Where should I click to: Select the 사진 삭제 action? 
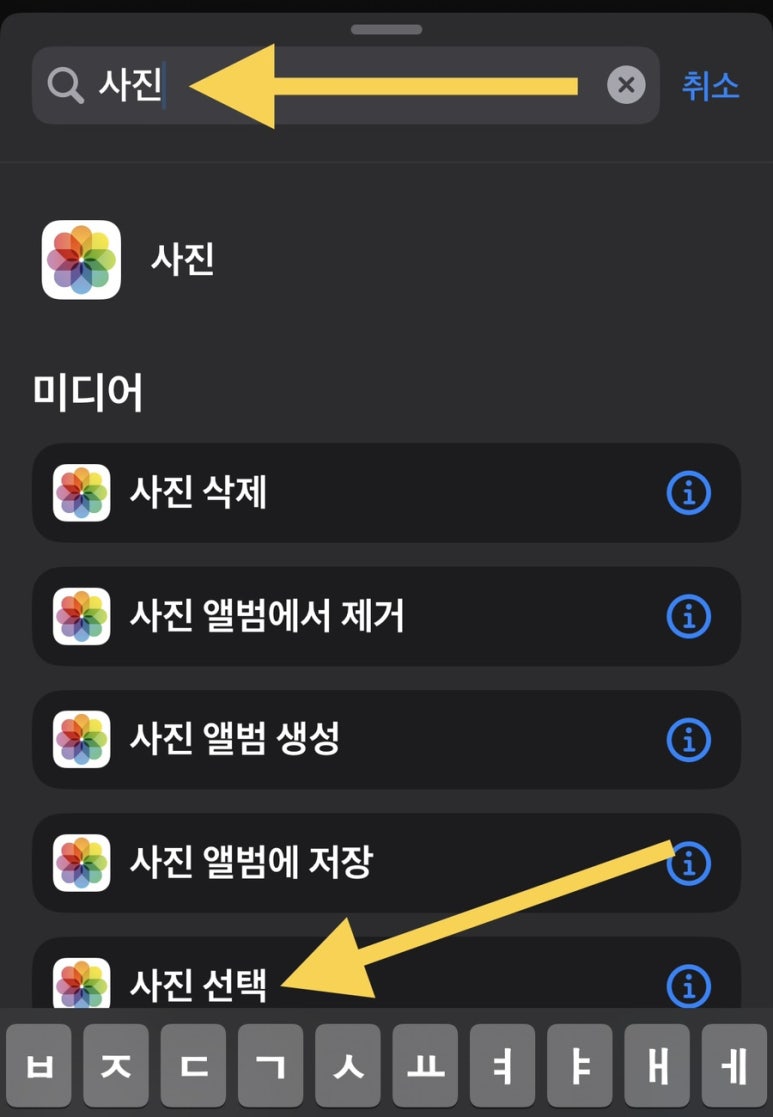pyautogui.click(x=340, y=493)
